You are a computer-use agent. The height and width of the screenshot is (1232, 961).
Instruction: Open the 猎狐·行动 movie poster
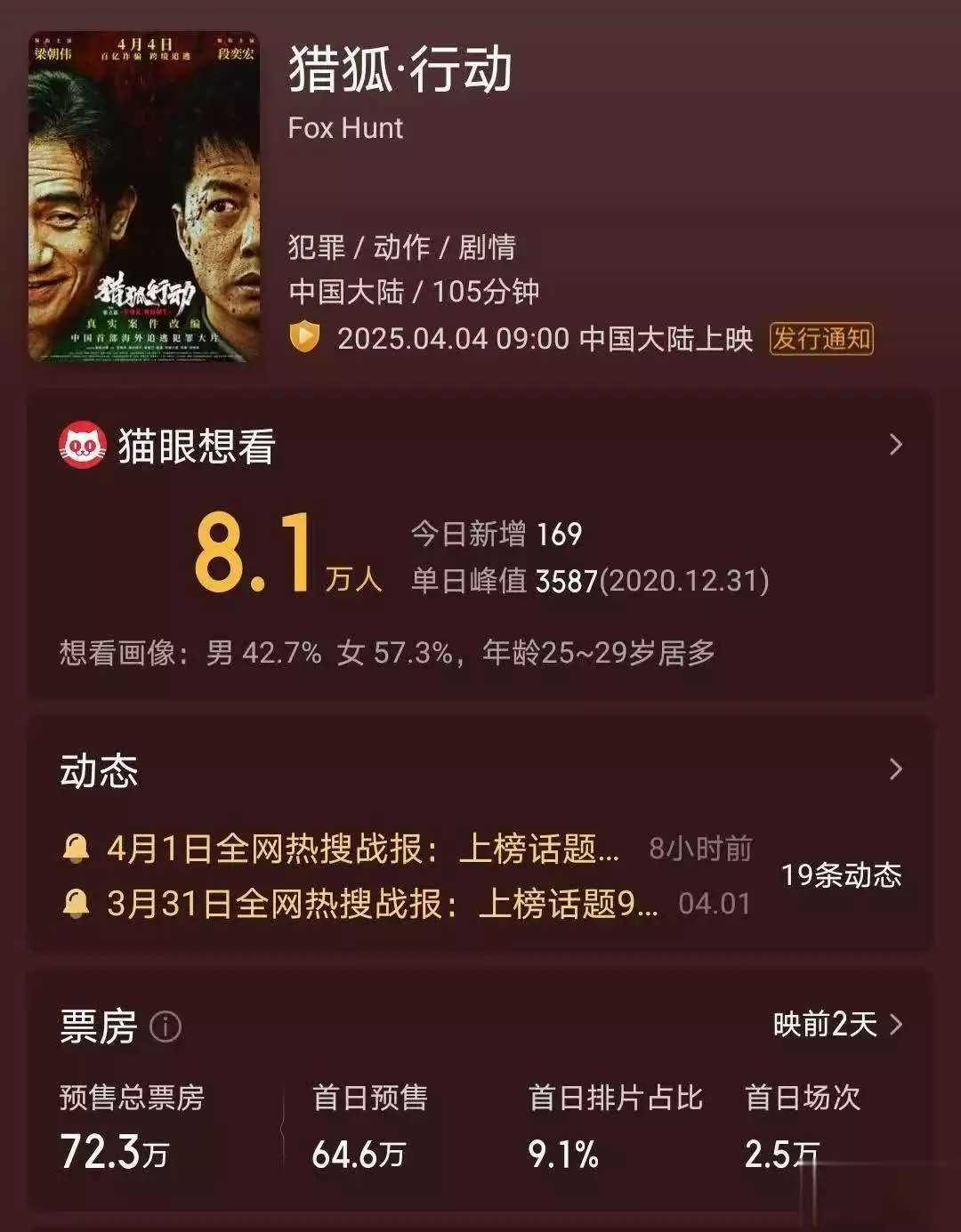[144, 197]
